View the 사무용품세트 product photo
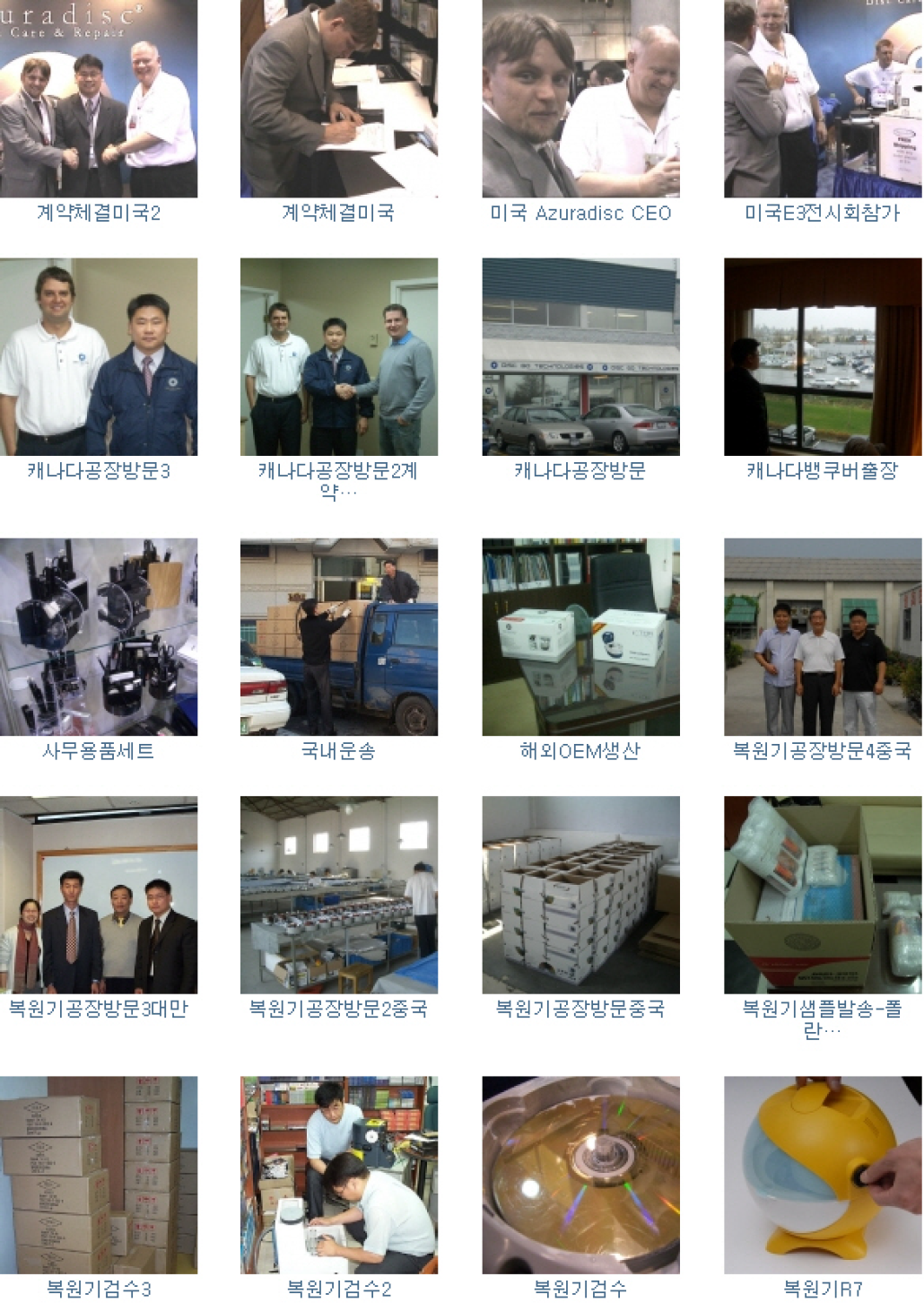This screenshot has height=1303, width=924. click(99, 636)
